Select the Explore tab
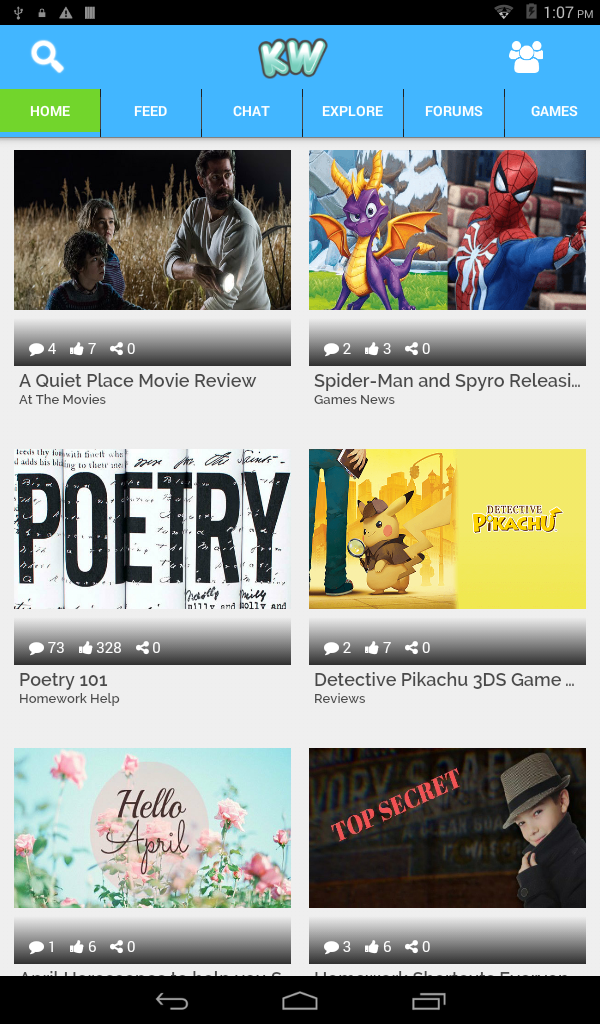 (x=352, y=111)
